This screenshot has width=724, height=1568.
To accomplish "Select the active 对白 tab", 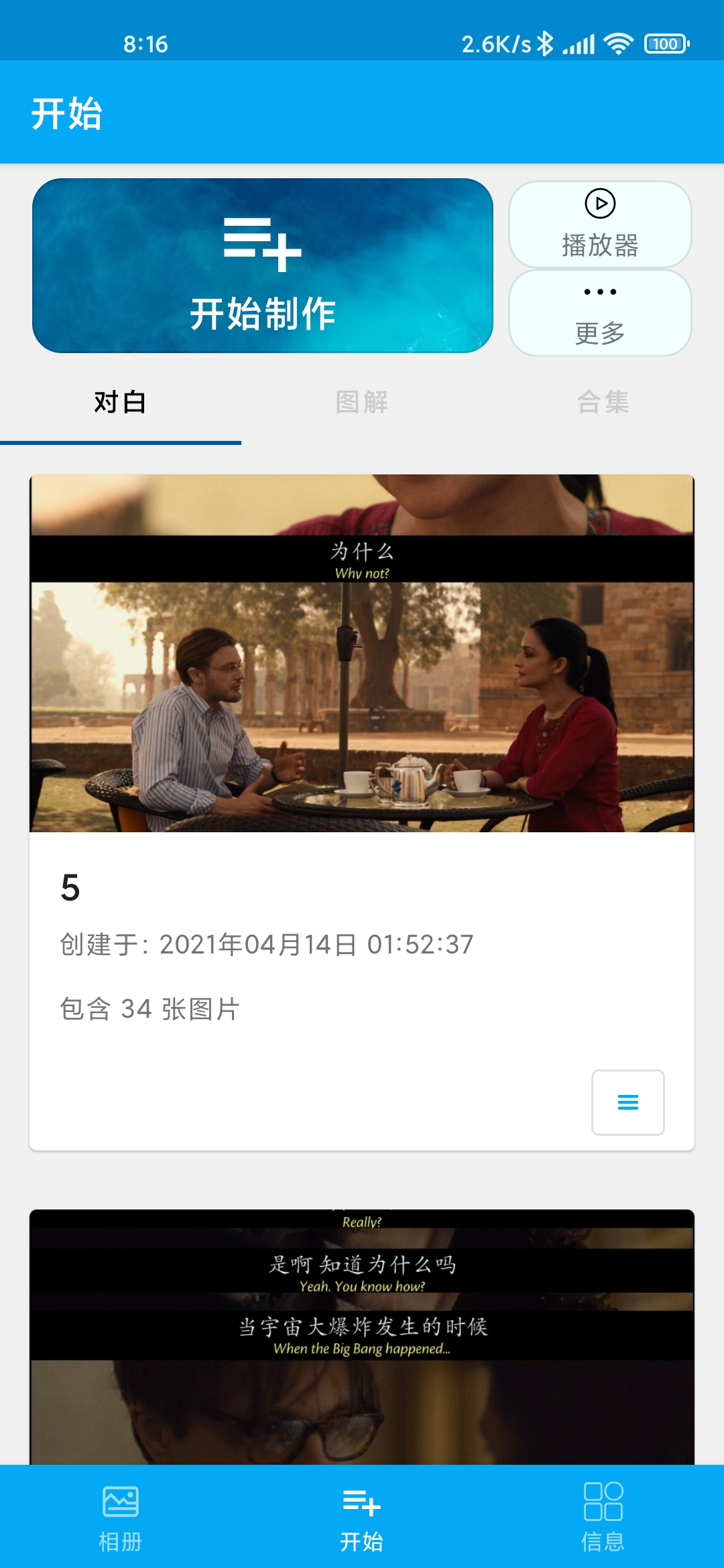I will point(121,402).
